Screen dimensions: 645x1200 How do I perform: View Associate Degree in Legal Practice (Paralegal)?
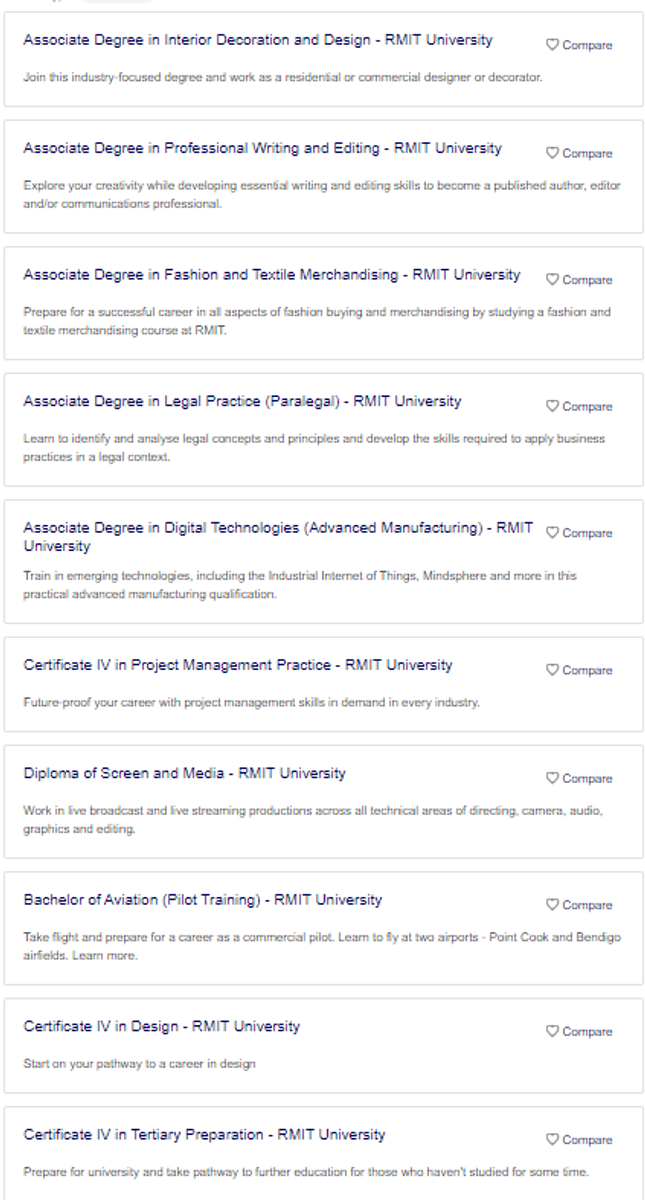click(x=242, y=401)
